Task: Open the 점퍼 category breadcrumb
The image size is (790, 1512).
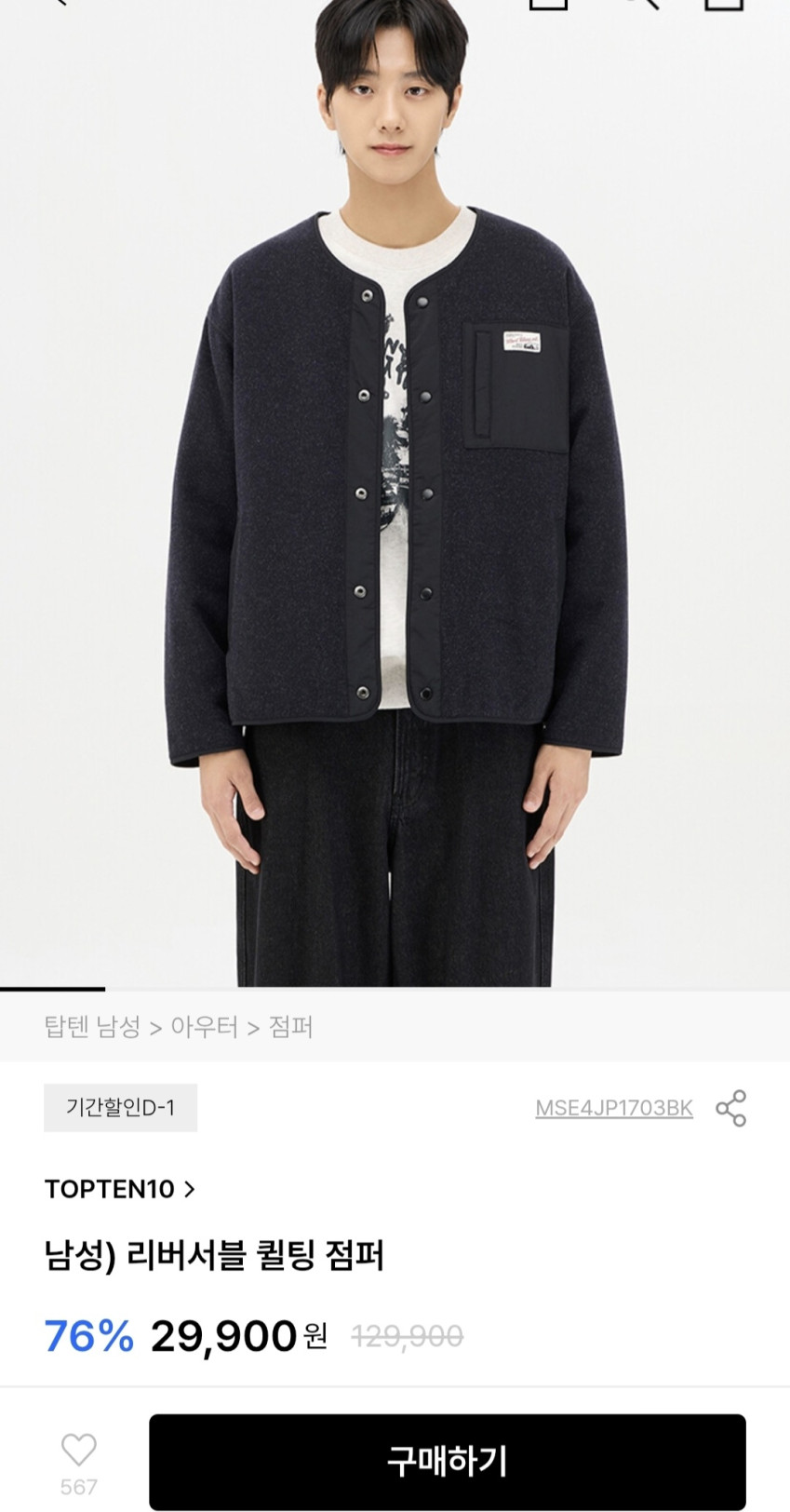Action: [290, 1027]
